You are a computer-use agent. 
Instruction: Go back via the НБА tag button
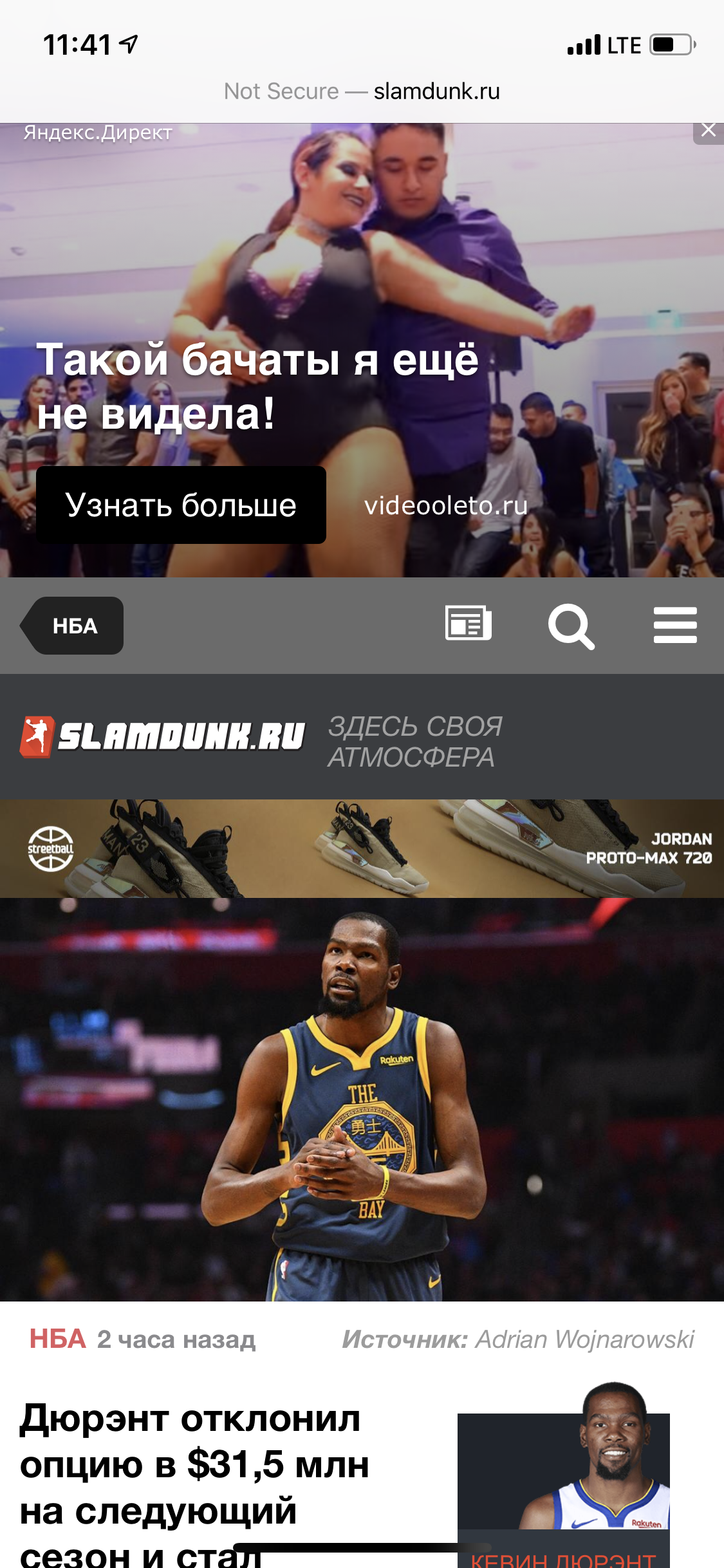click(x=72, y=626)
